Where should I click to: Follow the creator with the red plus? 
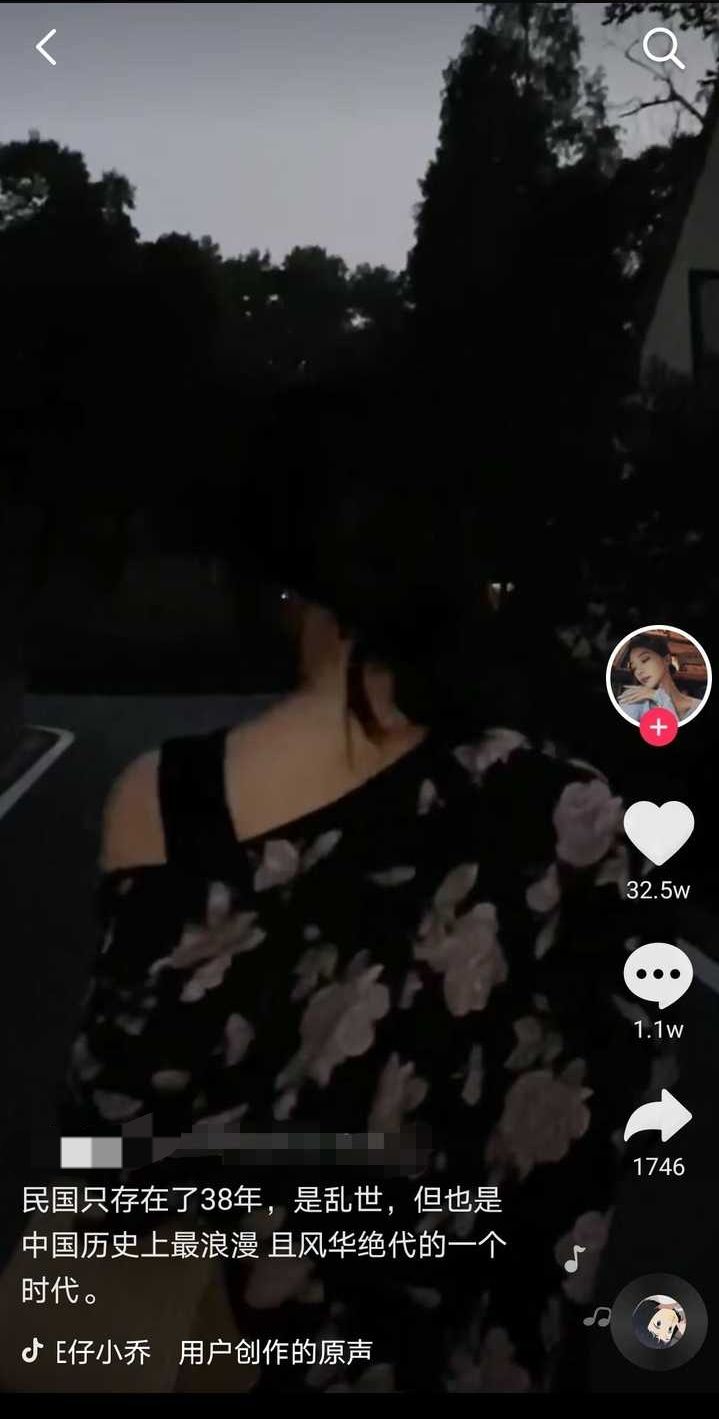coord(658,728)
